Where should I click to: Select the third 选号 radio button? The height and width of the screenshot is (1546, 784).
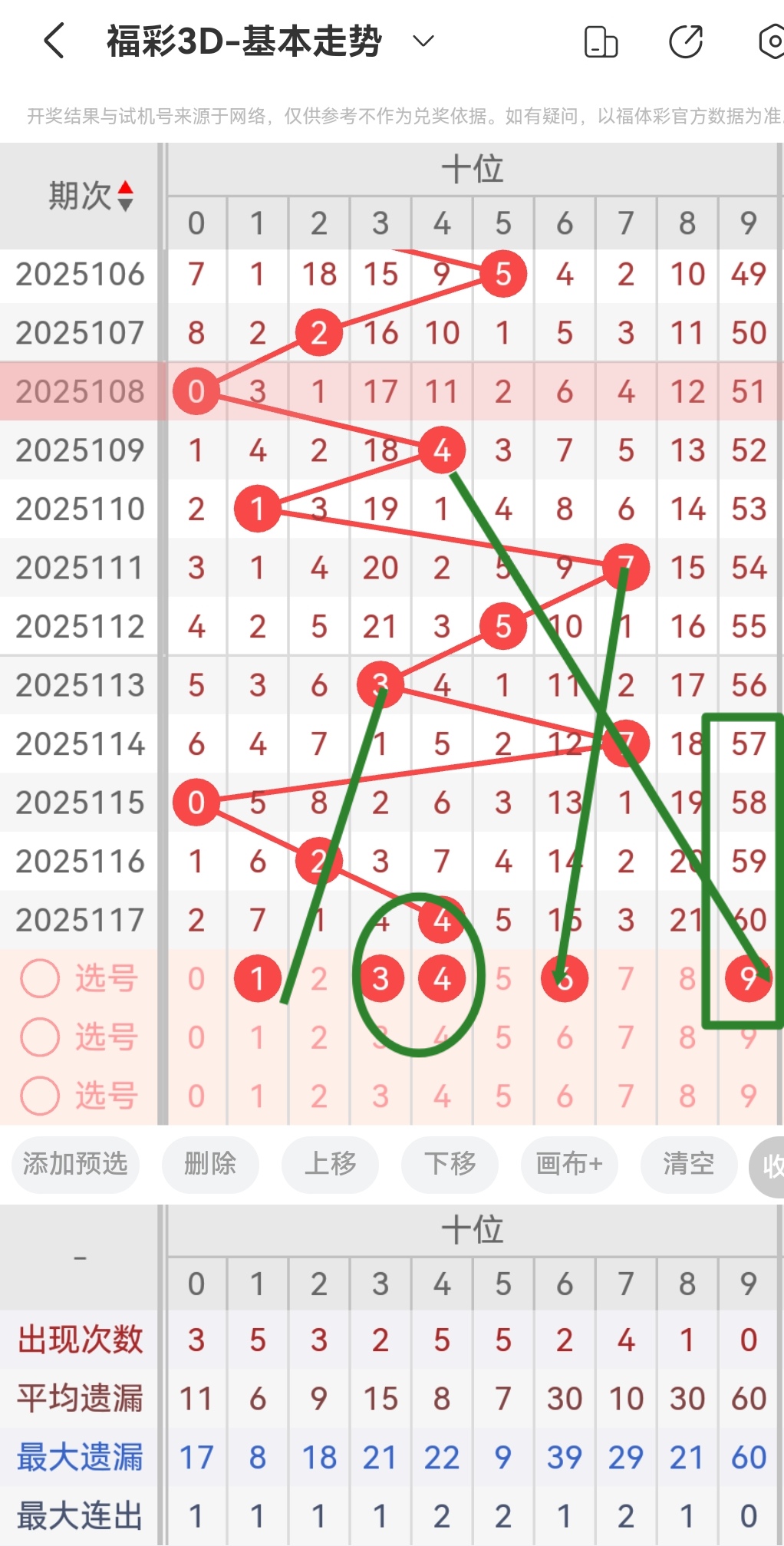40,1096
